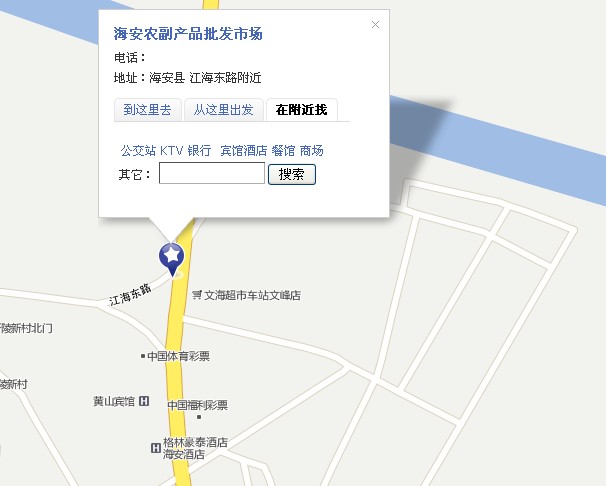Screen dimensions: 606x486
Task: Search nearby for 商场
Action: (311, 151)
